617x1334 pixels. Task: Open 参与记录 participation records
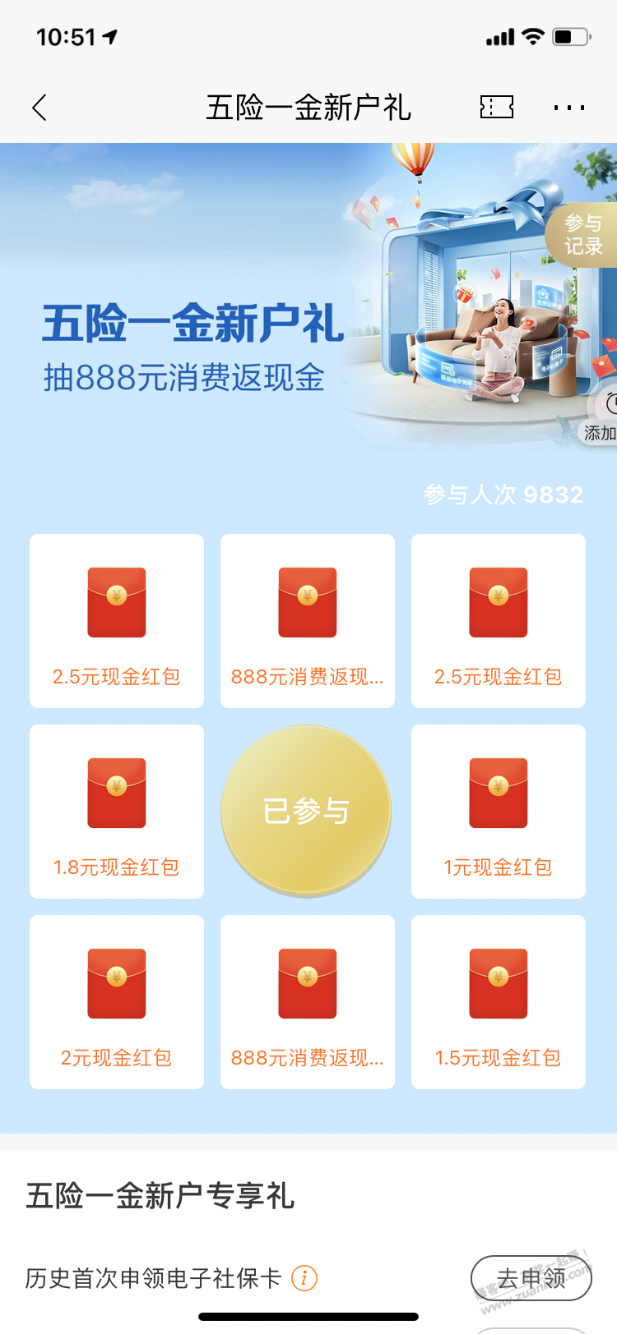(583, 234)
